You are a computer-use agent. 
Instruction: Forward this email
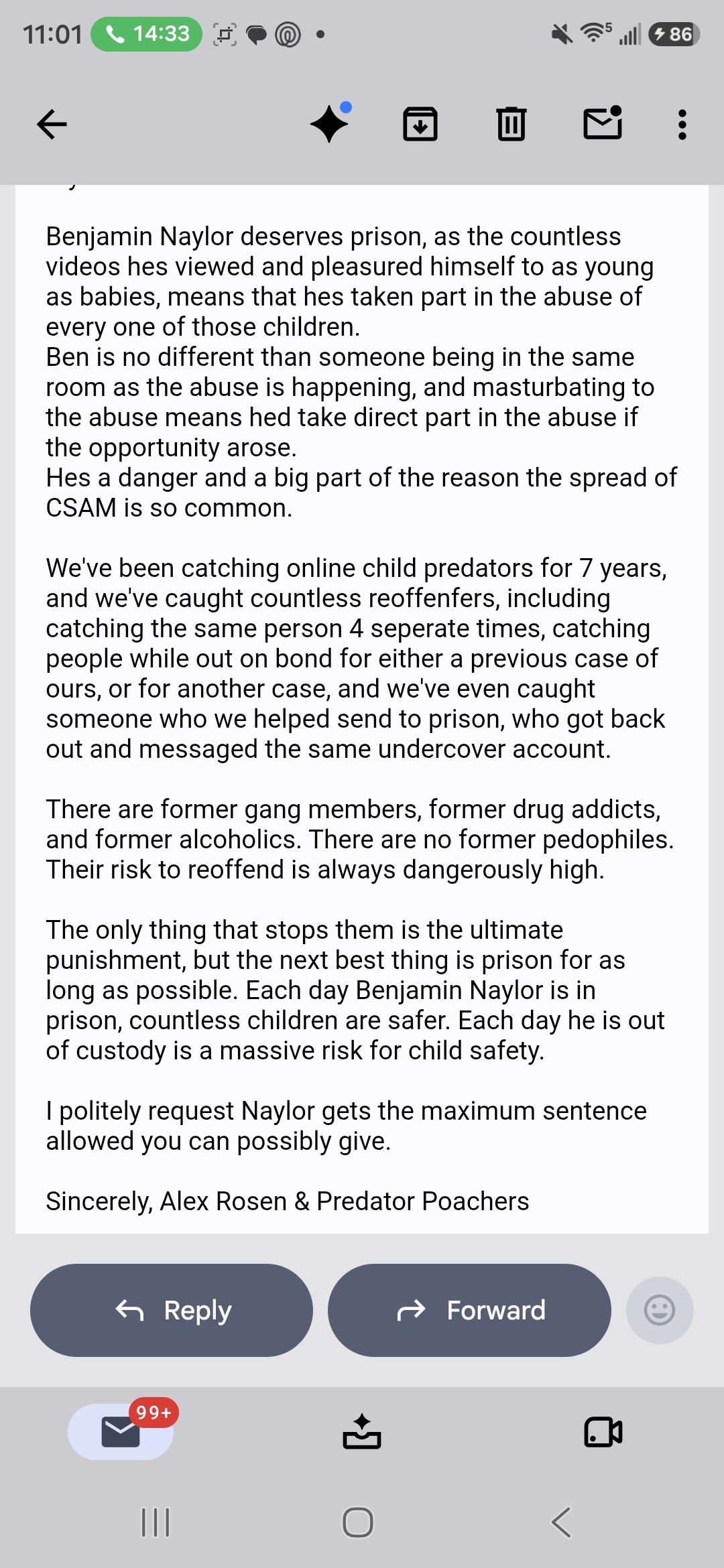coord(469,1310)
